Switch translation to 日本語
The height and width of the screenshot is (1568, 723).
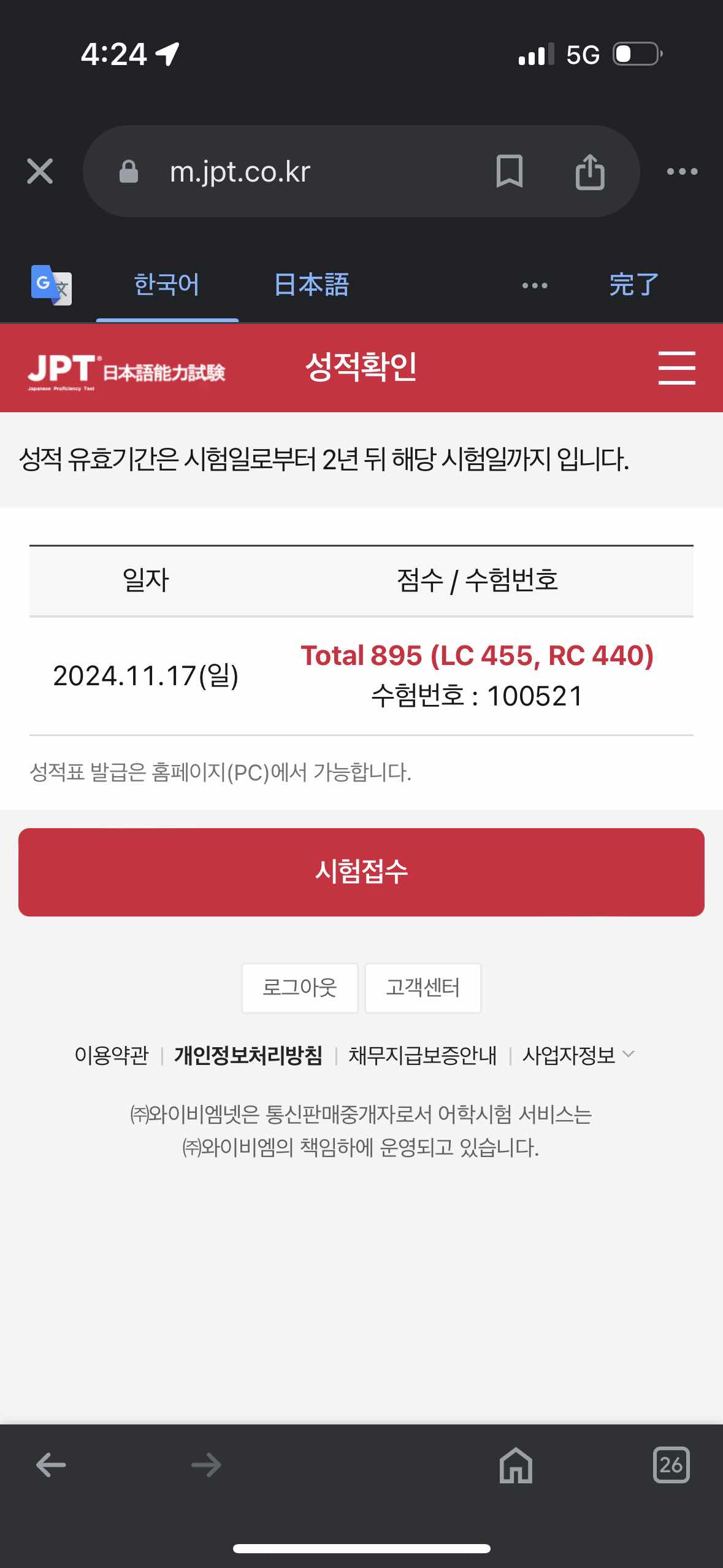[312, 285]
